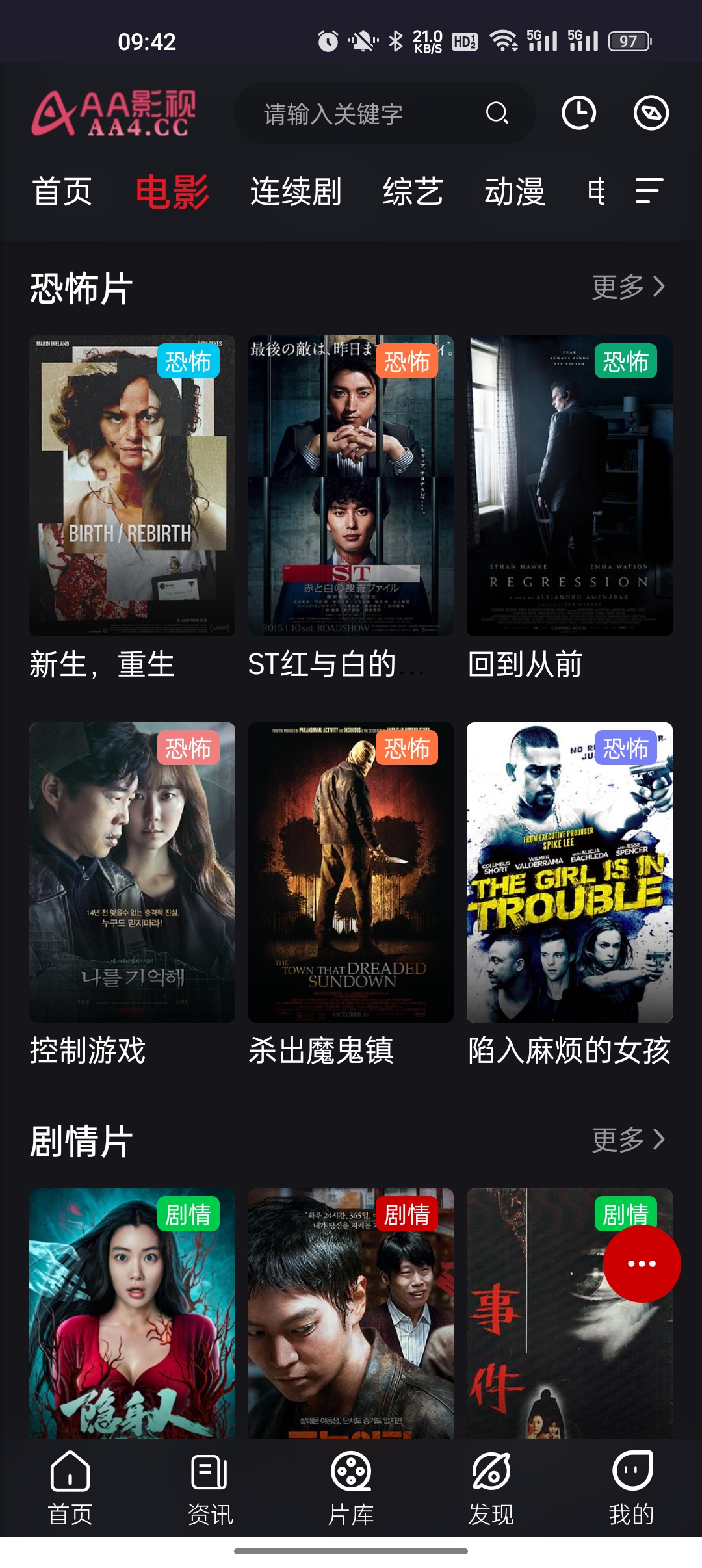Open the movie 控制游戏
The height and width of the screenshot is (1568, 702).
(132, 872)
